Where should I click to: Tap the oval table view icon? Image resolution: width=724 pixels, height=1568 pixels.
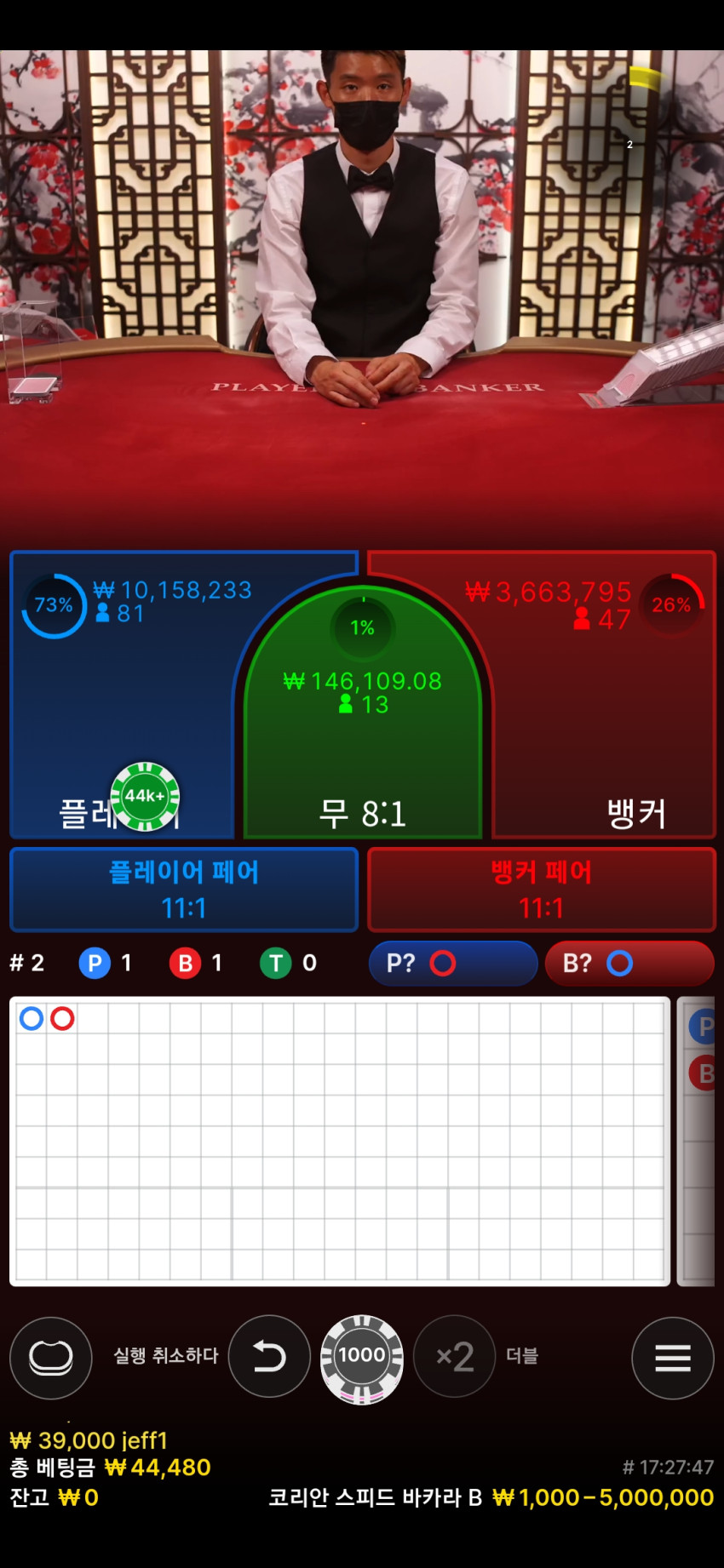click(51, 1358)
